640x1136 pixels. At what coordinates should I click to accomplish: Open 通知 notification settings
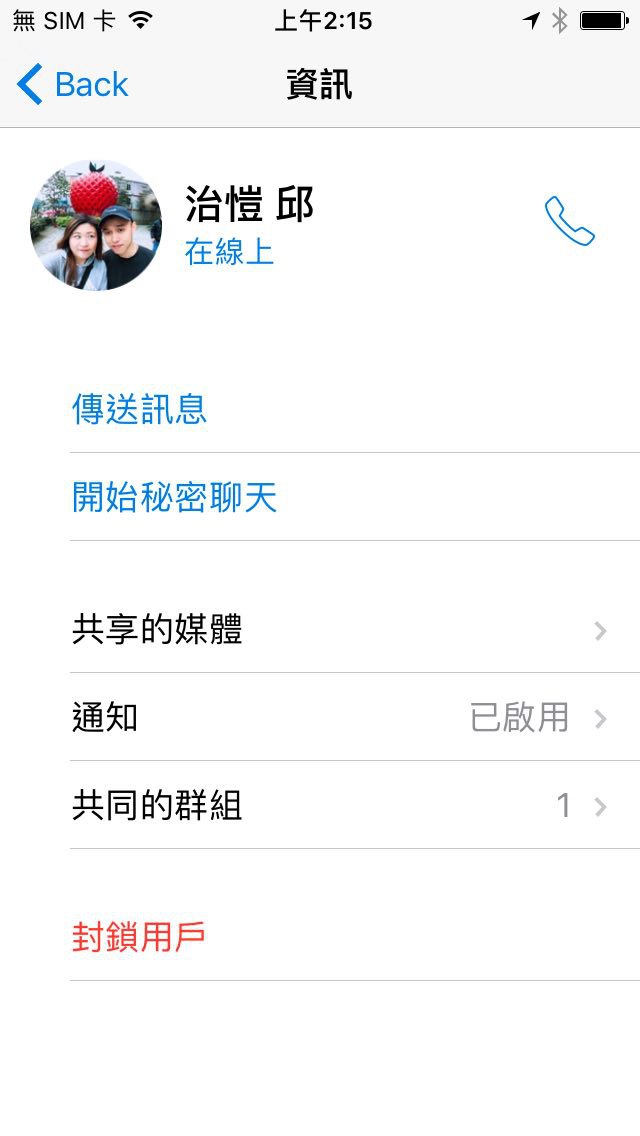[340, 717]
